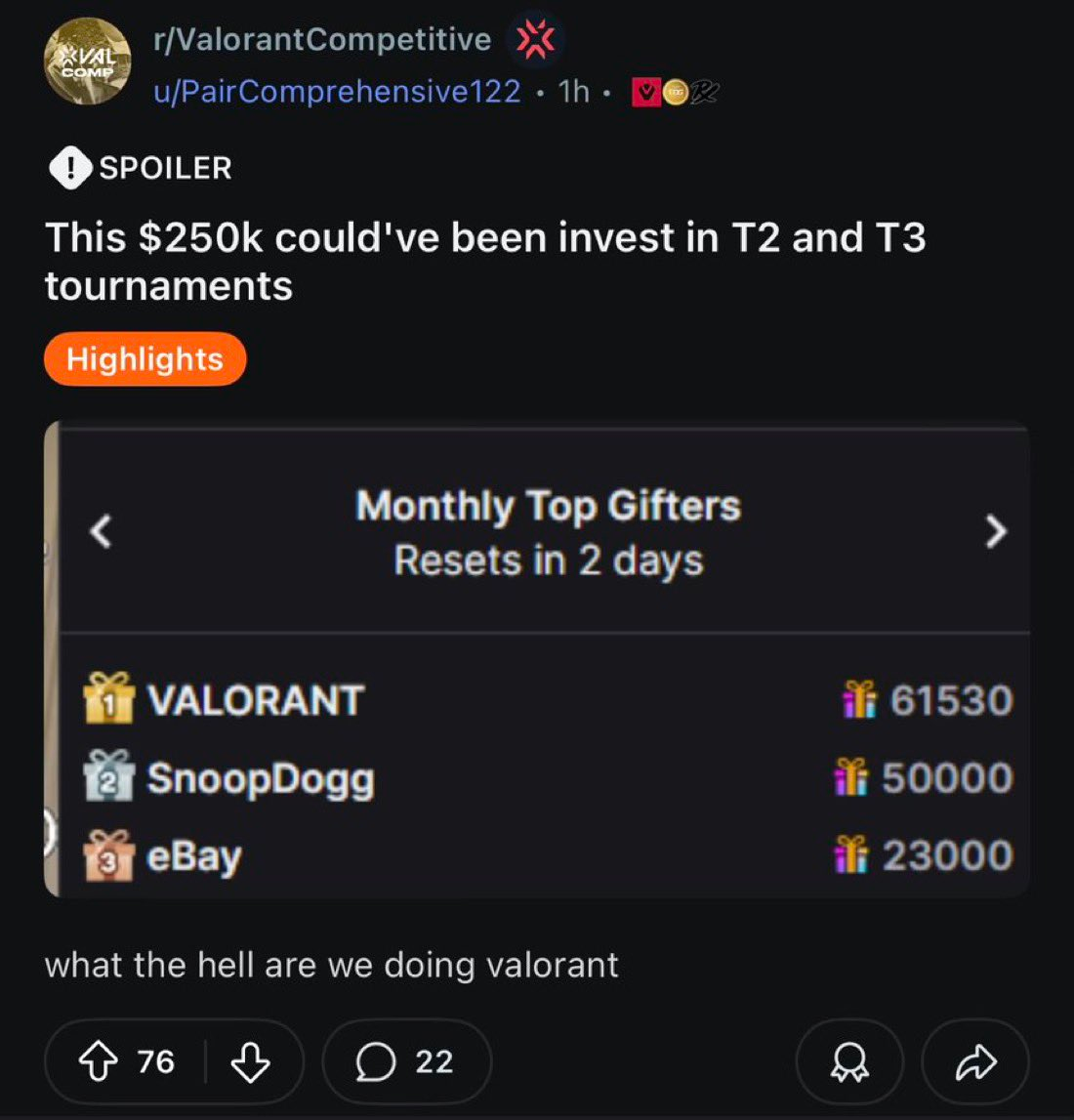
Task: Tap the ValorantCompetitive community avatar
Action: [x=87, y=62]
